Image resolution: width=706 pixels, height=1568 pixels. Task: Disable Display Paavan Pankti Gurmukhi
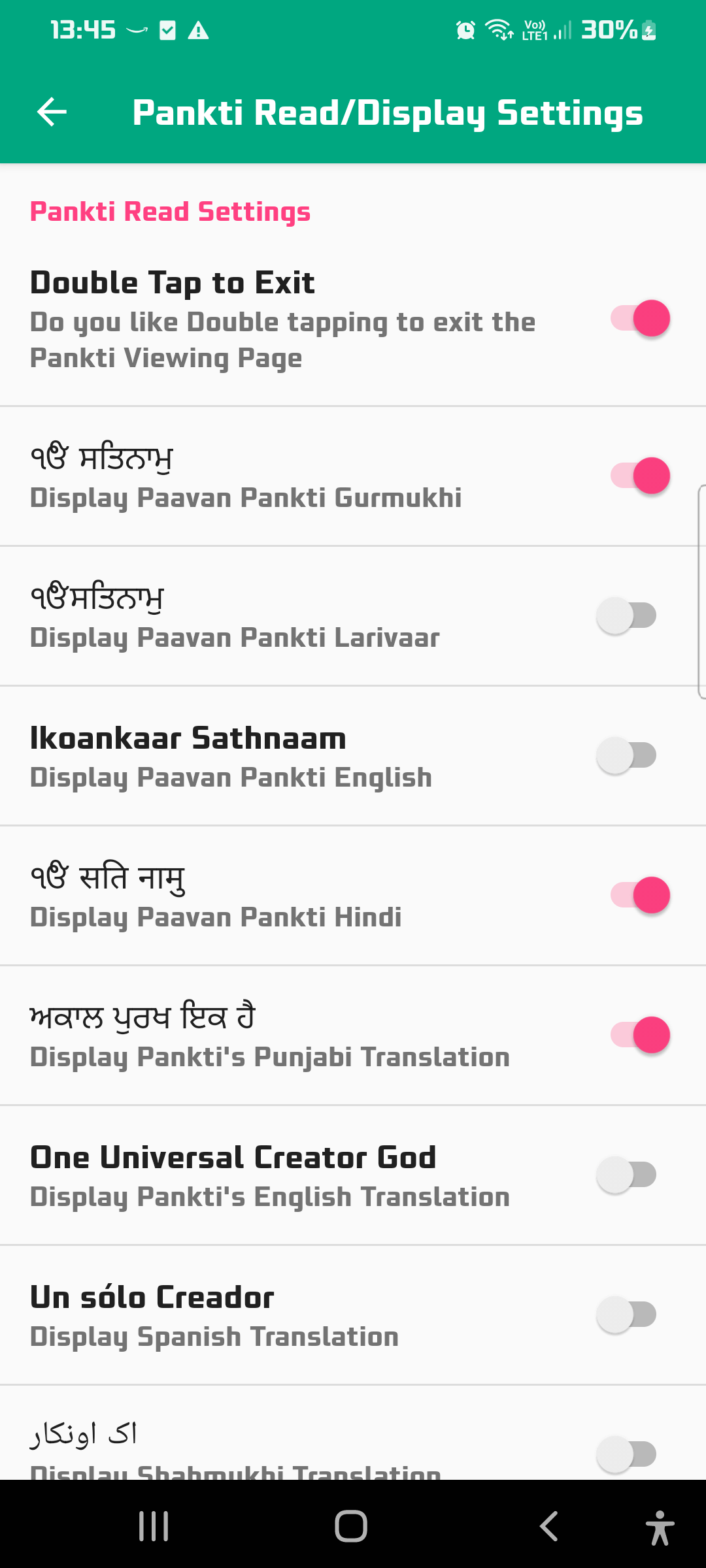[639, 476]
